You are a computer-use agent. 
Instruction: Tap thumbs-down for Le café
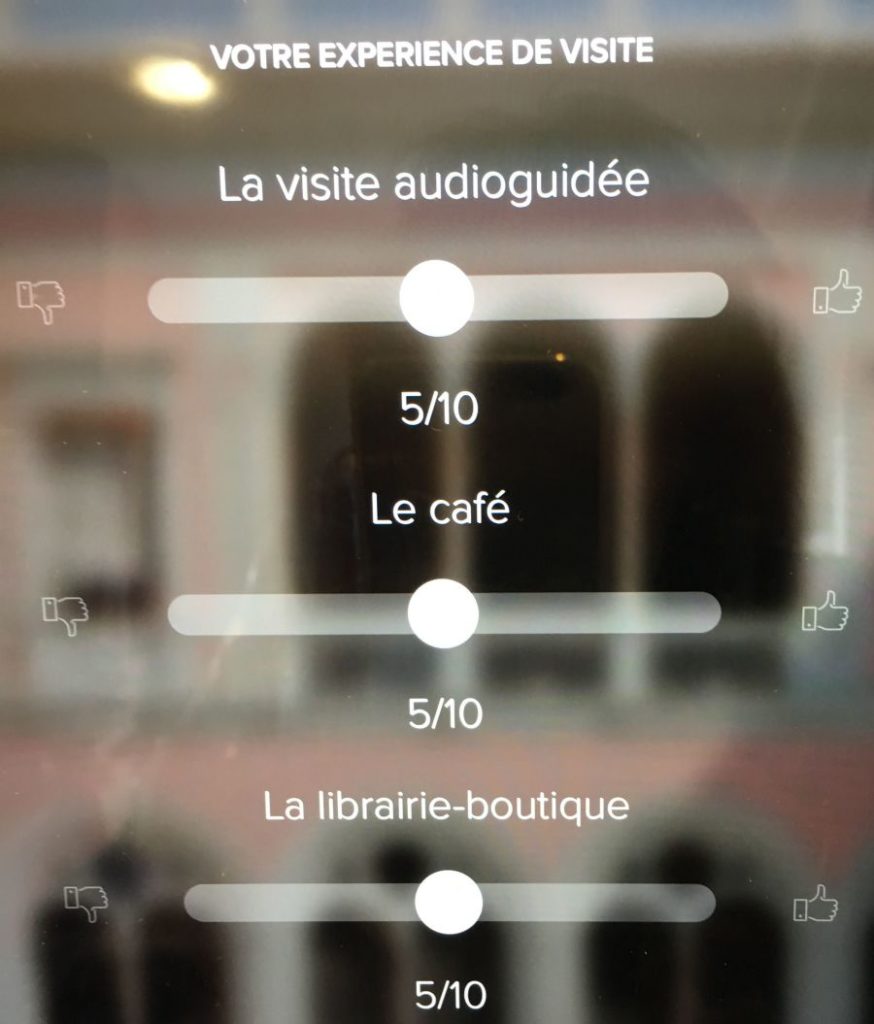65,614
